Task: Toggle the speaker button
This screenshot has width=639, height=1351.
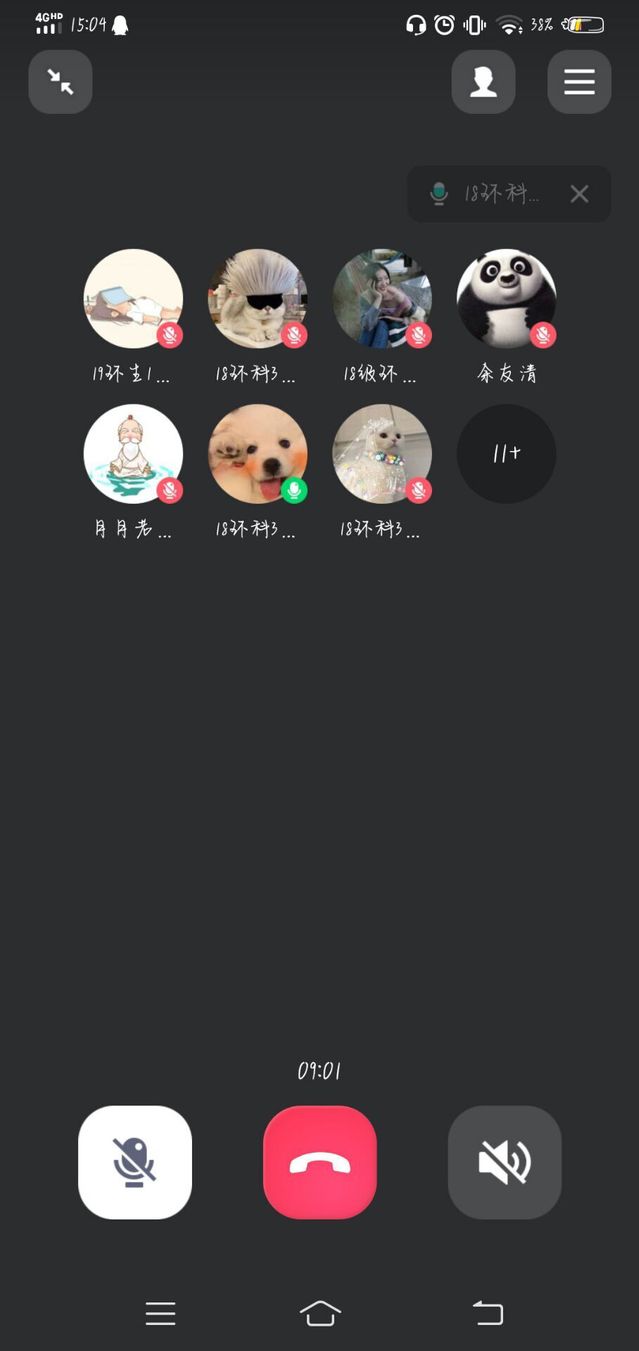Action: (504, 1162)
